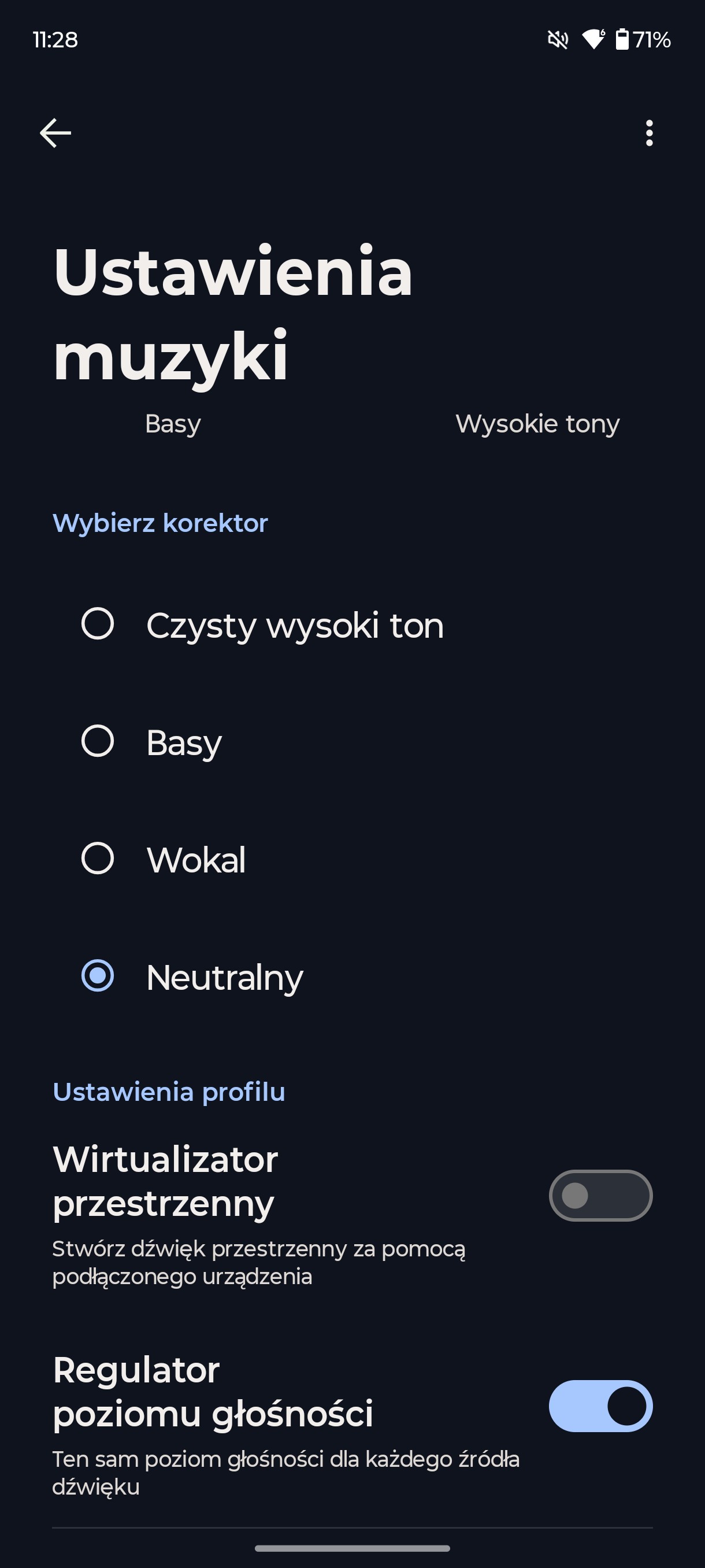Turn off Regulator poziomu głośności

click(x=600, y=1406)
